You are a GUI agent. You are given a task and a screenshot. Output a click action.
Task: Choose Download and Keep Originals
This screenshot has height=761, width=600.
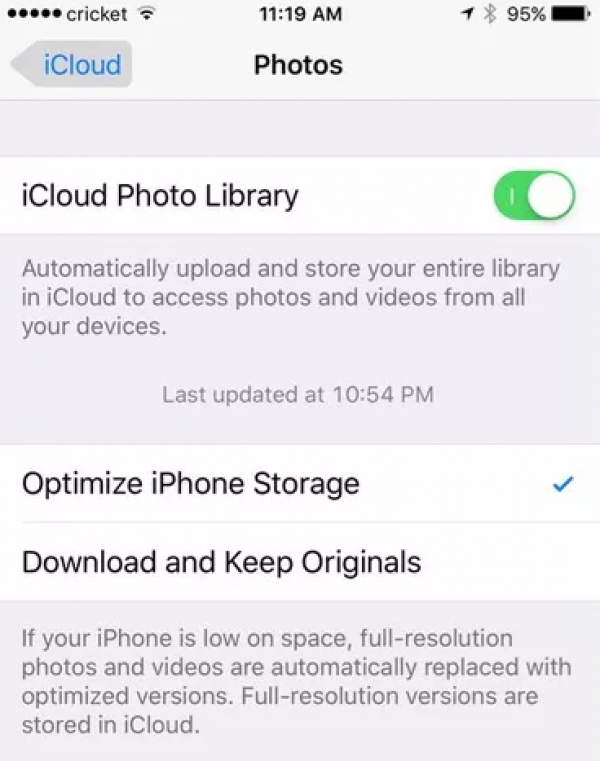click(221, 561)
